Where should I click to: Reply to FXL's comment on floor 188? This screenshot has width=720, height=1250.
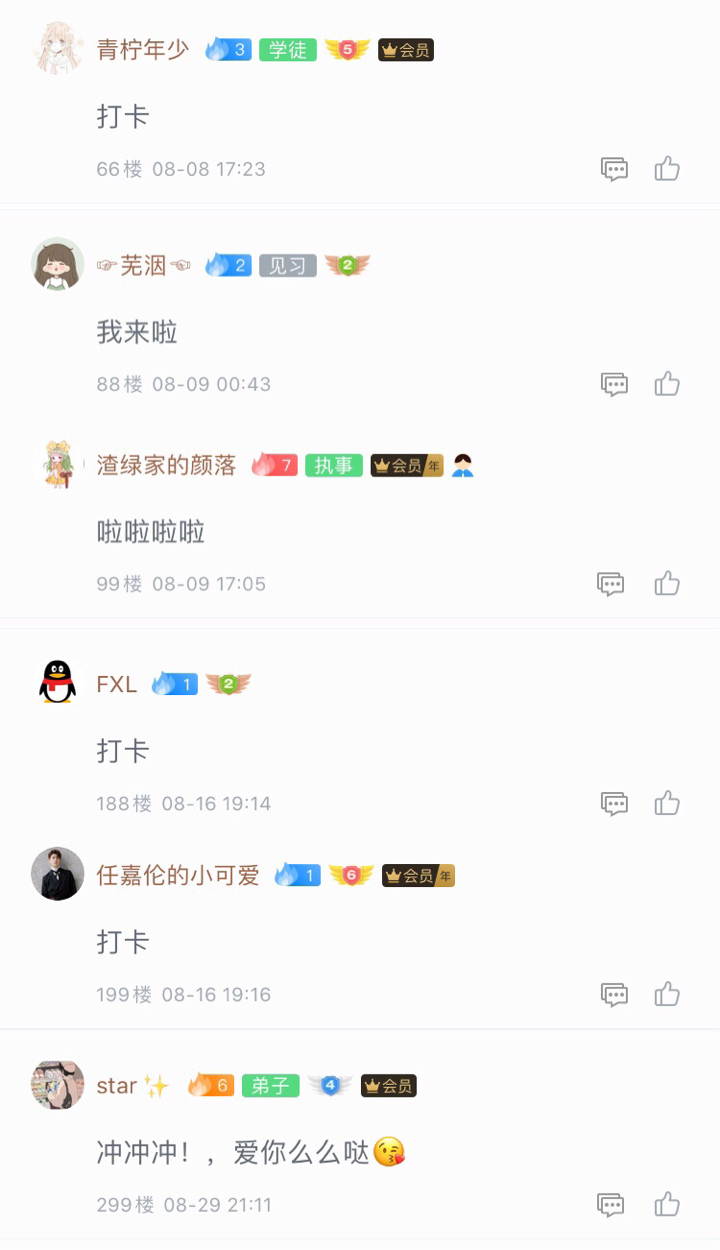[614, 803]
